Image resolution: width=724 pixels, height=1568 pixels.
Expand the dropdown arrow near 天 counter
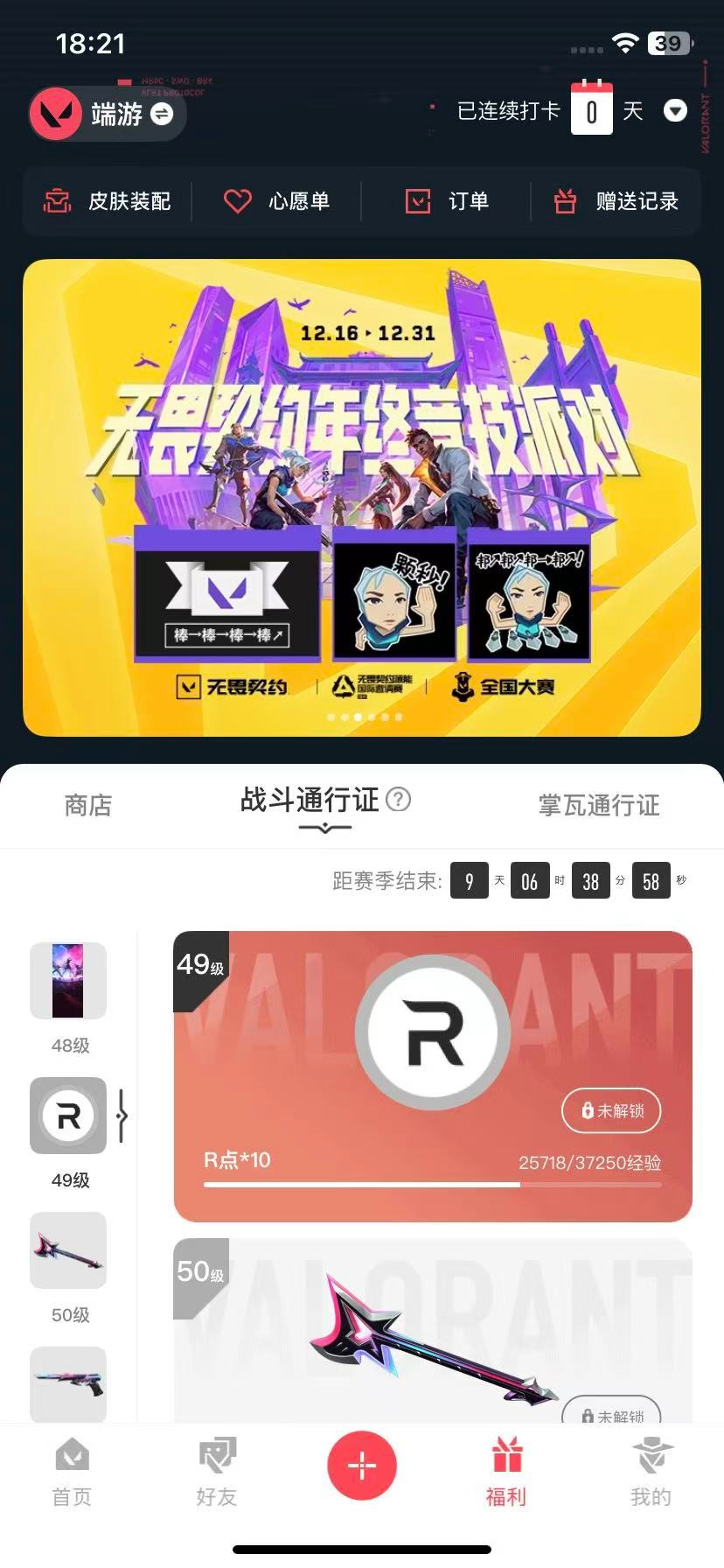(x=675, y=111)
